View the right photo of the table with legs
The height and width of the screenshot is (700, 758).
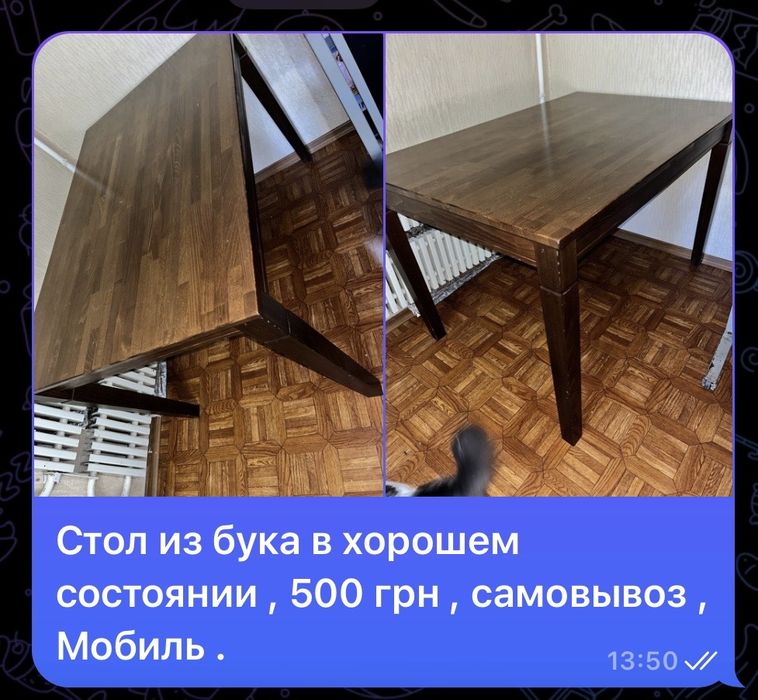click(558, 265)
